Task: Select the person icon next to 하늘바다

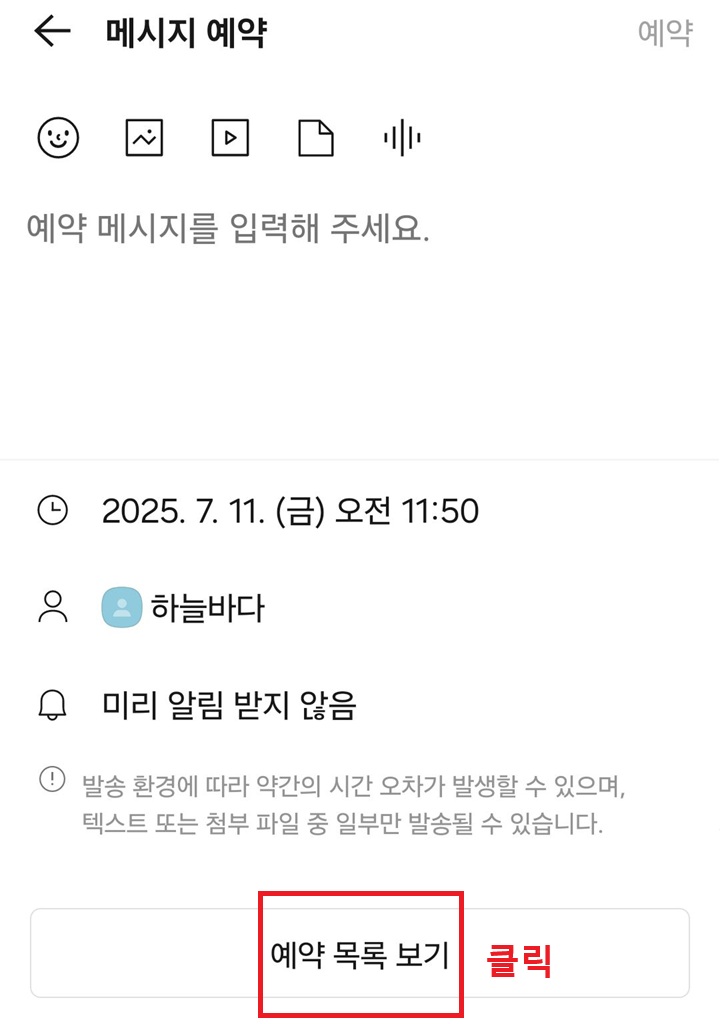Action: pos(52,608)
